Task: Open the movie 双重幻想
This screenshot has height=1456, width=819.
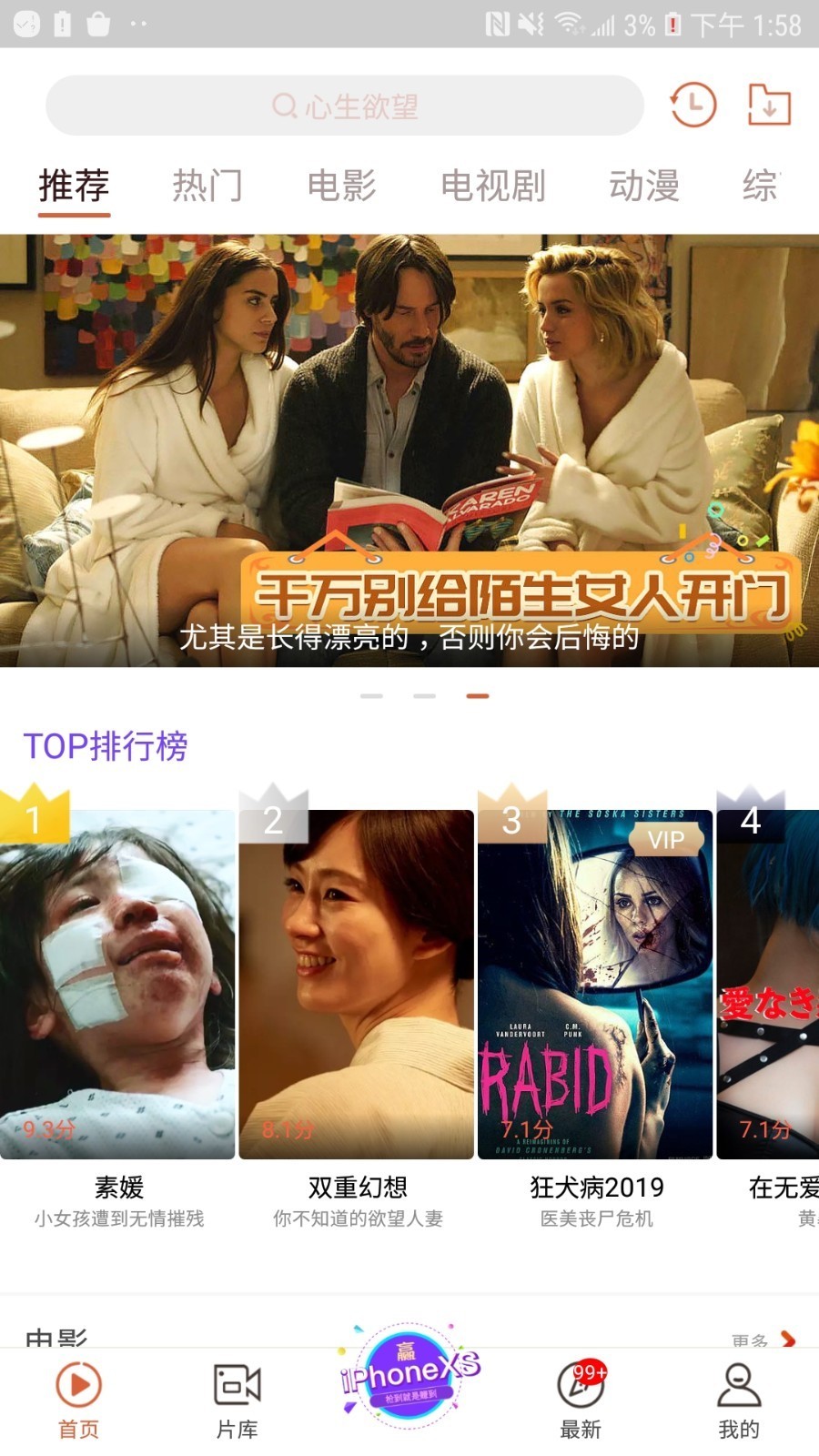Action: (357, 983)
